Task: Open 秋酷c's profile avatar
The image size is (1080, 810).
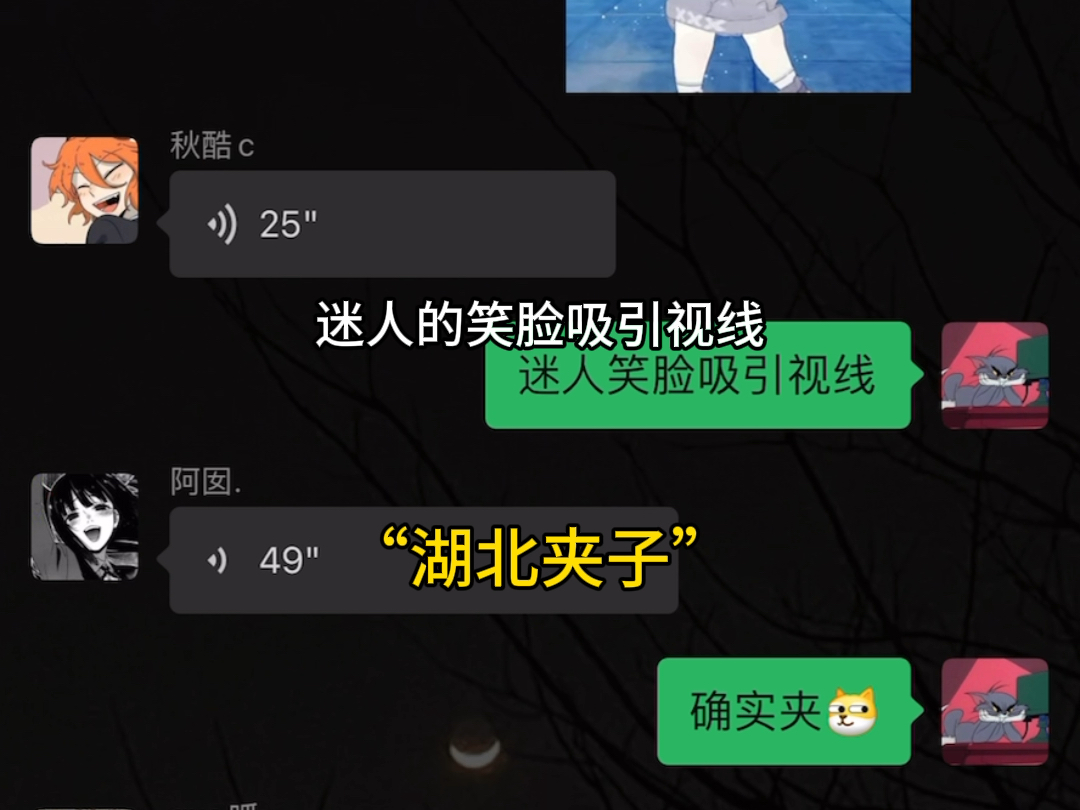Action: 85,191
